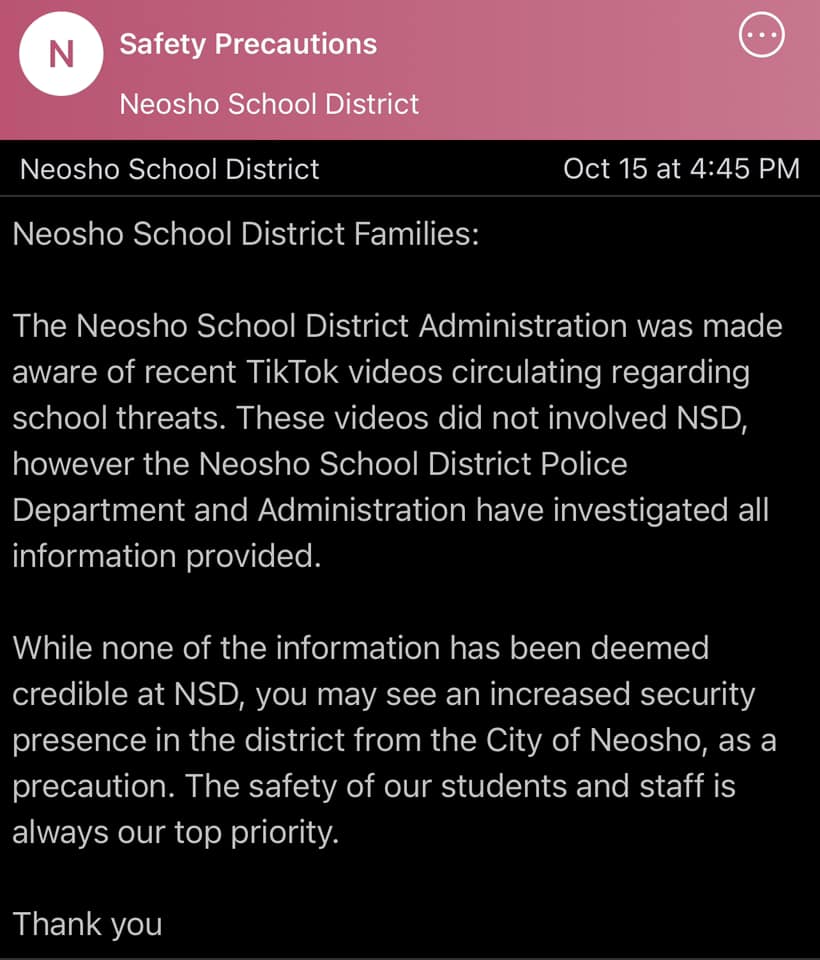The image size is (820, 960).
Task: Click the black message header bar
Action: [x=410, y=169]
